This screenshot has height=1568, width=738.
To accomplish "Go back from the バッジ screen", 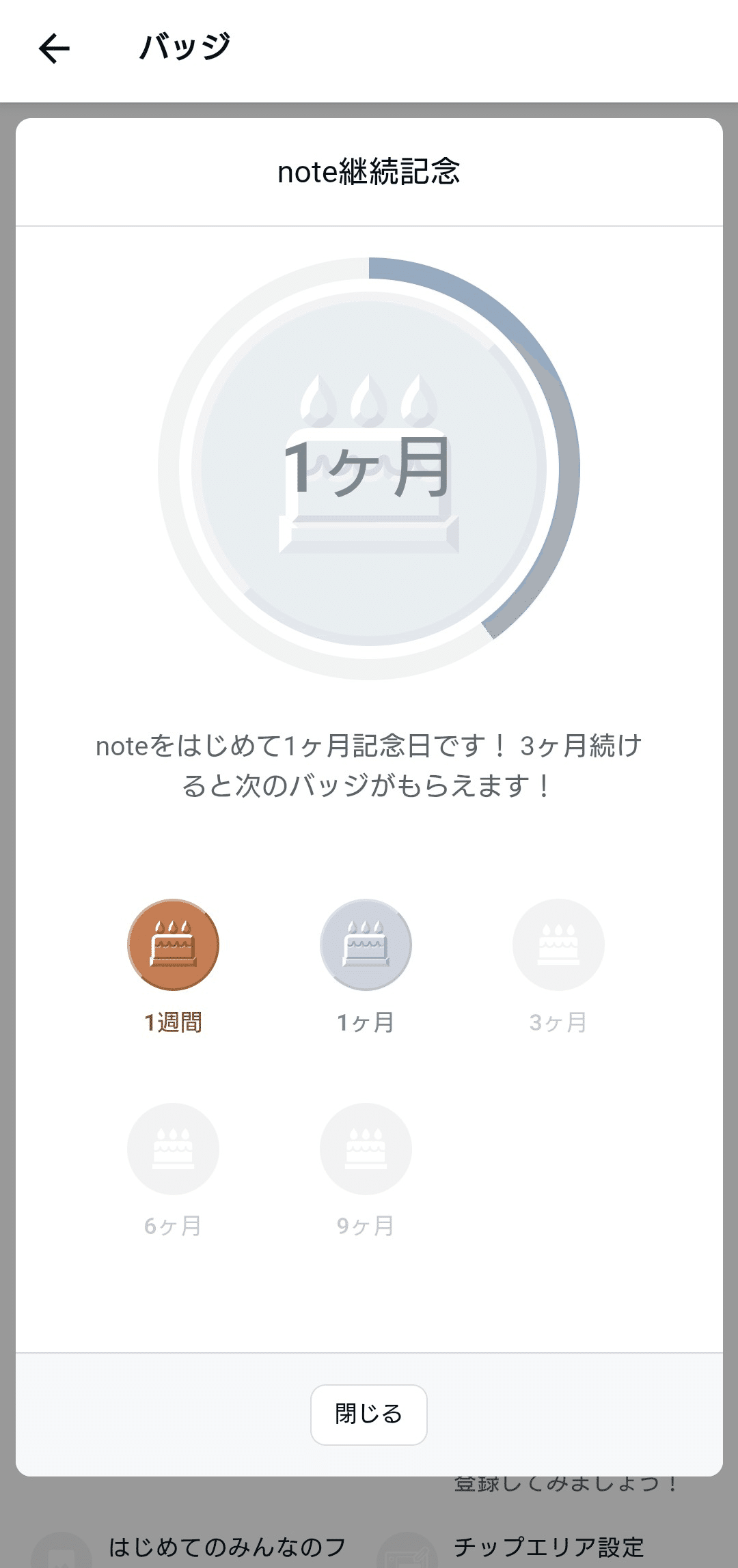I will coord(54,48).
